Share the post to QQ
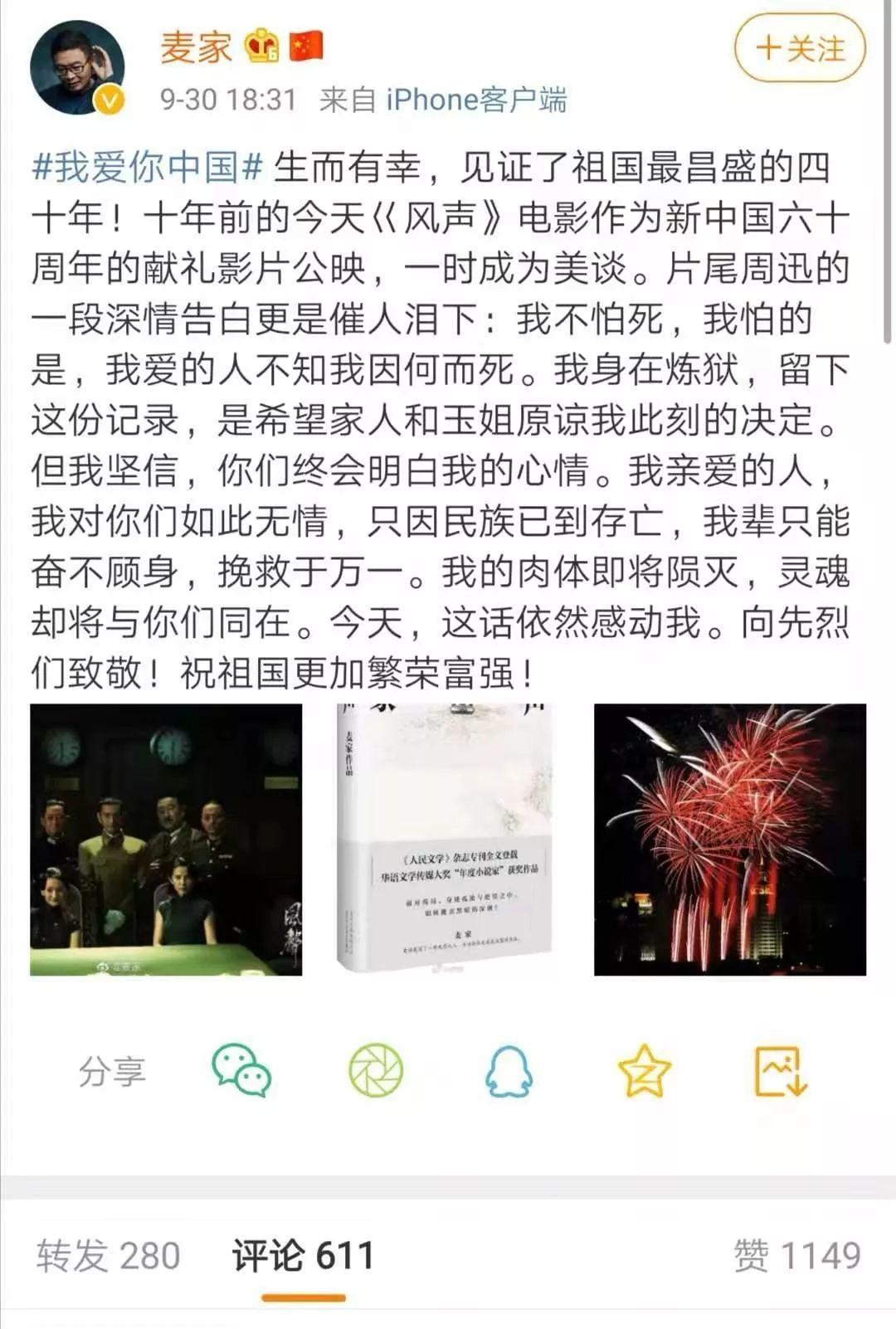The image size is (896, 1329). pyautogui.click(x=509, y=1071)
